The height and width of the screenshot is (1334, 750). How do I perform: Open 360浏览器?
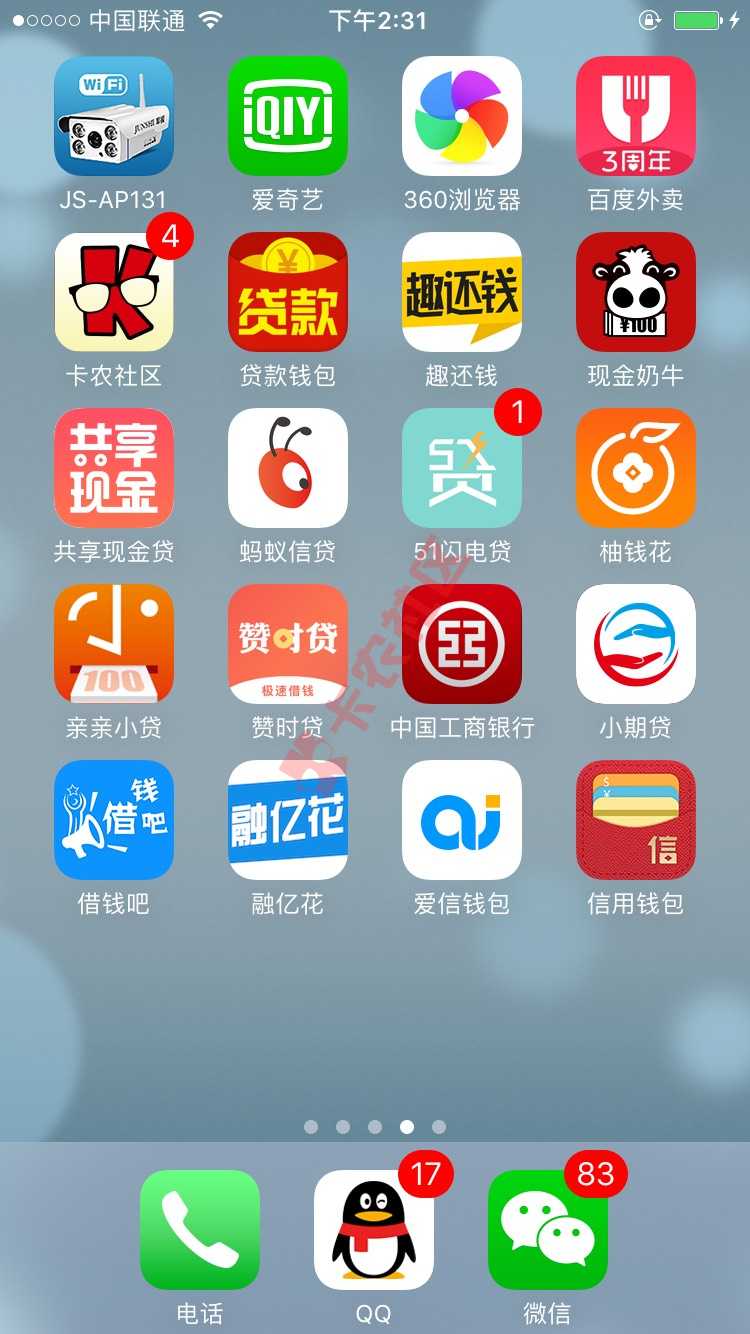tap(461, 116)
